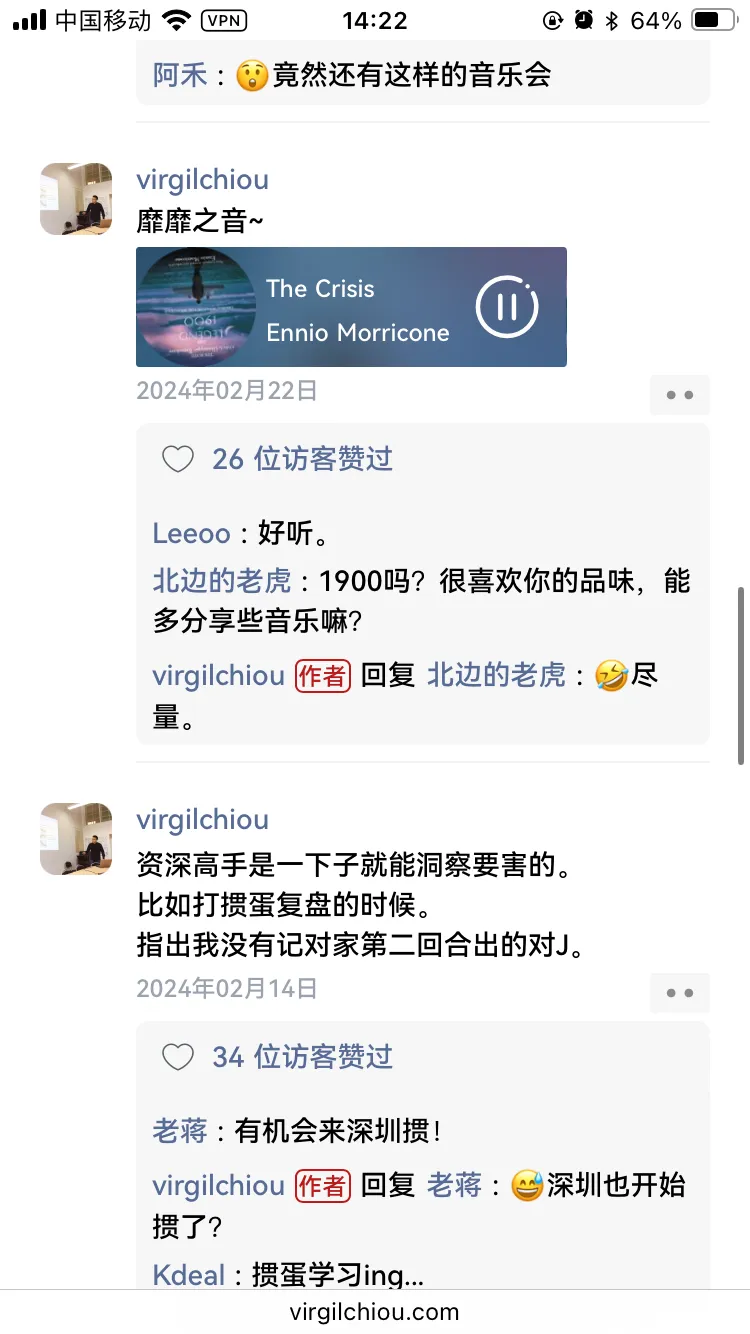View commenter Kdeal's profile
The height and width of the screenshot is (1334, 750).
coord(190,1275)
